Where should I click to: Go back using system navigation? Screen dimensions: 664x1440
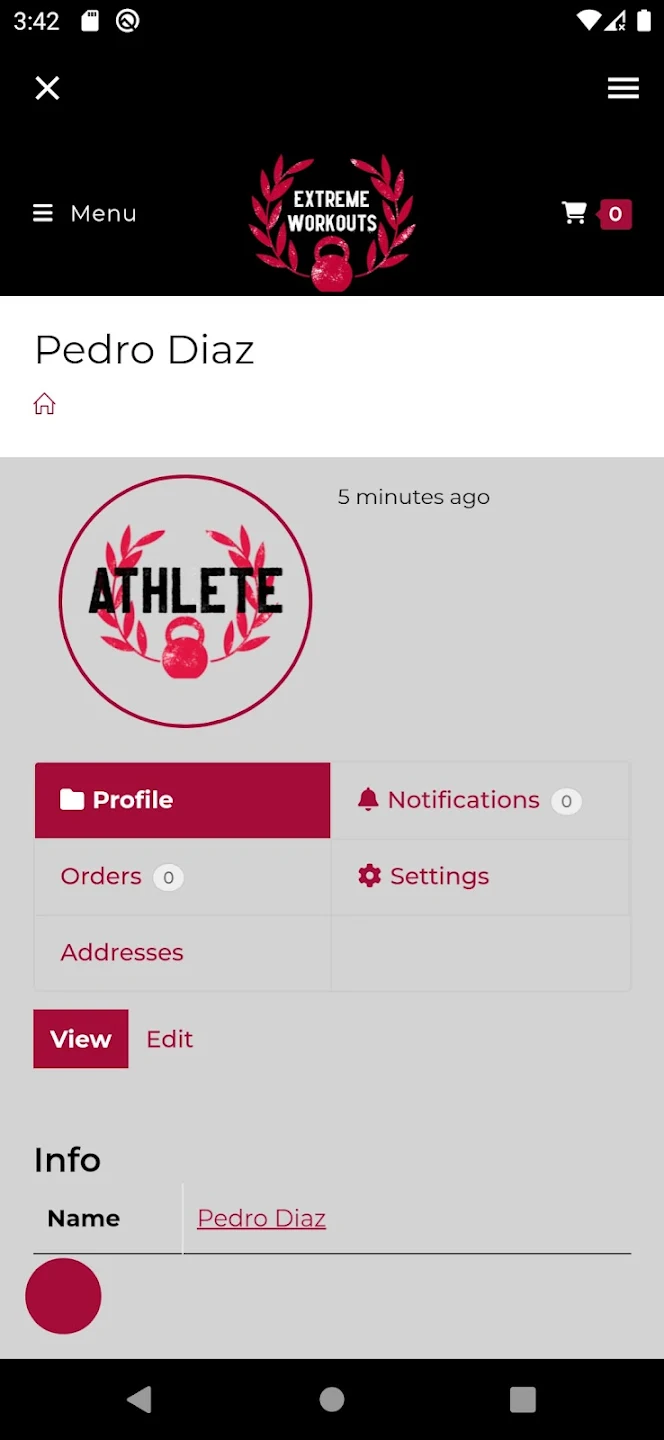coord(140,1399)
